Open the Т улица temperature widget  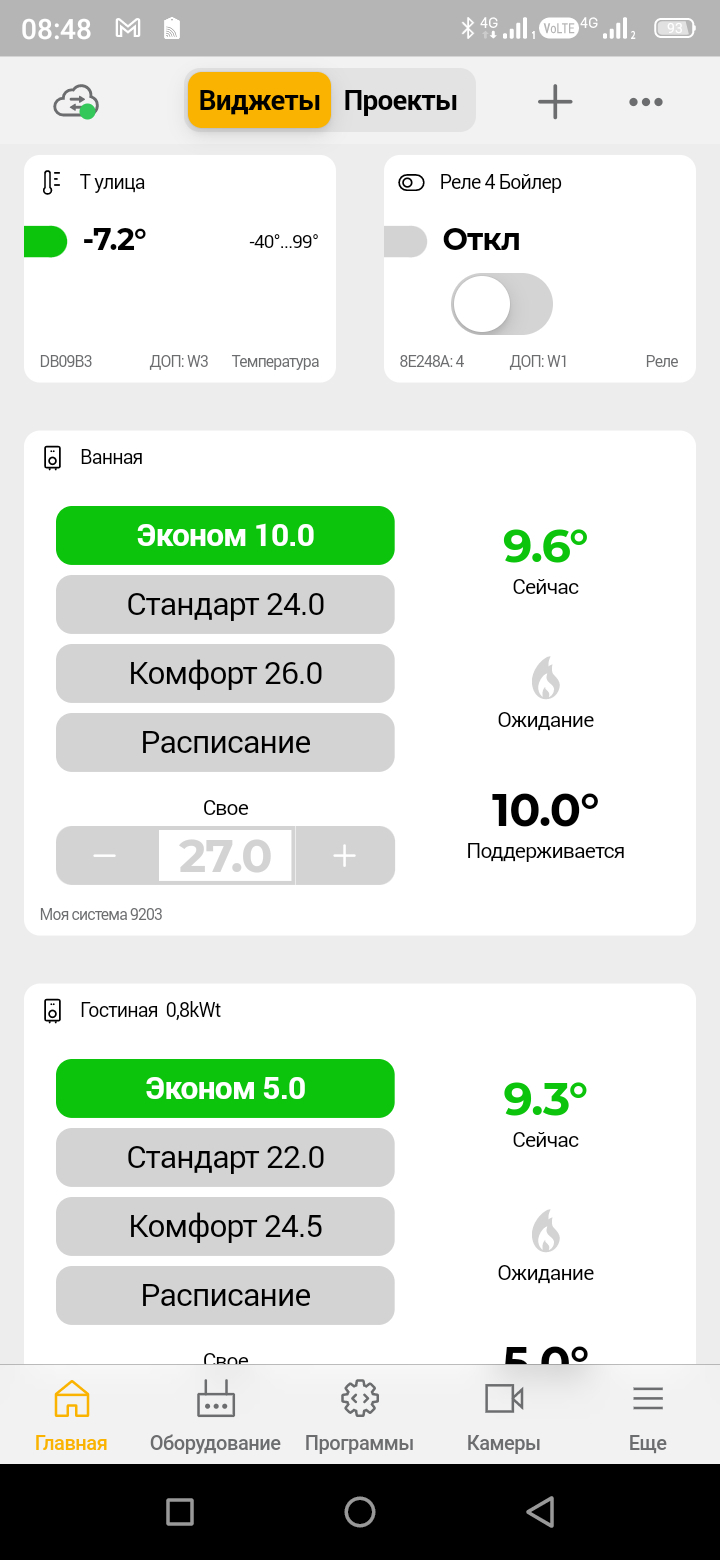click(180, 269)
